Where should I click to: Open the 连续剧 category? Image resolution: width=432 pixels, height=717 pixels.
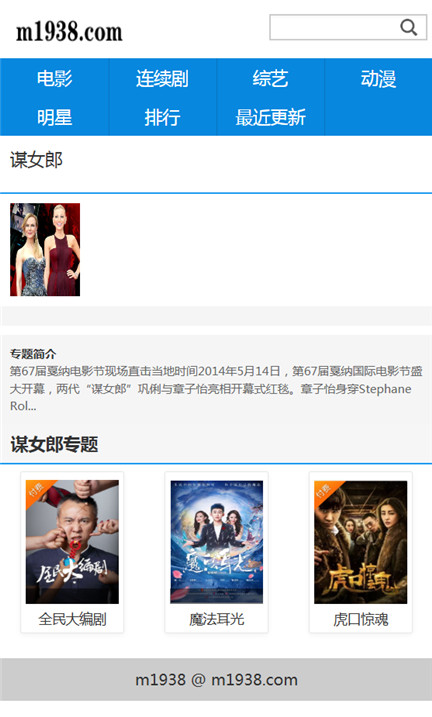pos(162,78)
